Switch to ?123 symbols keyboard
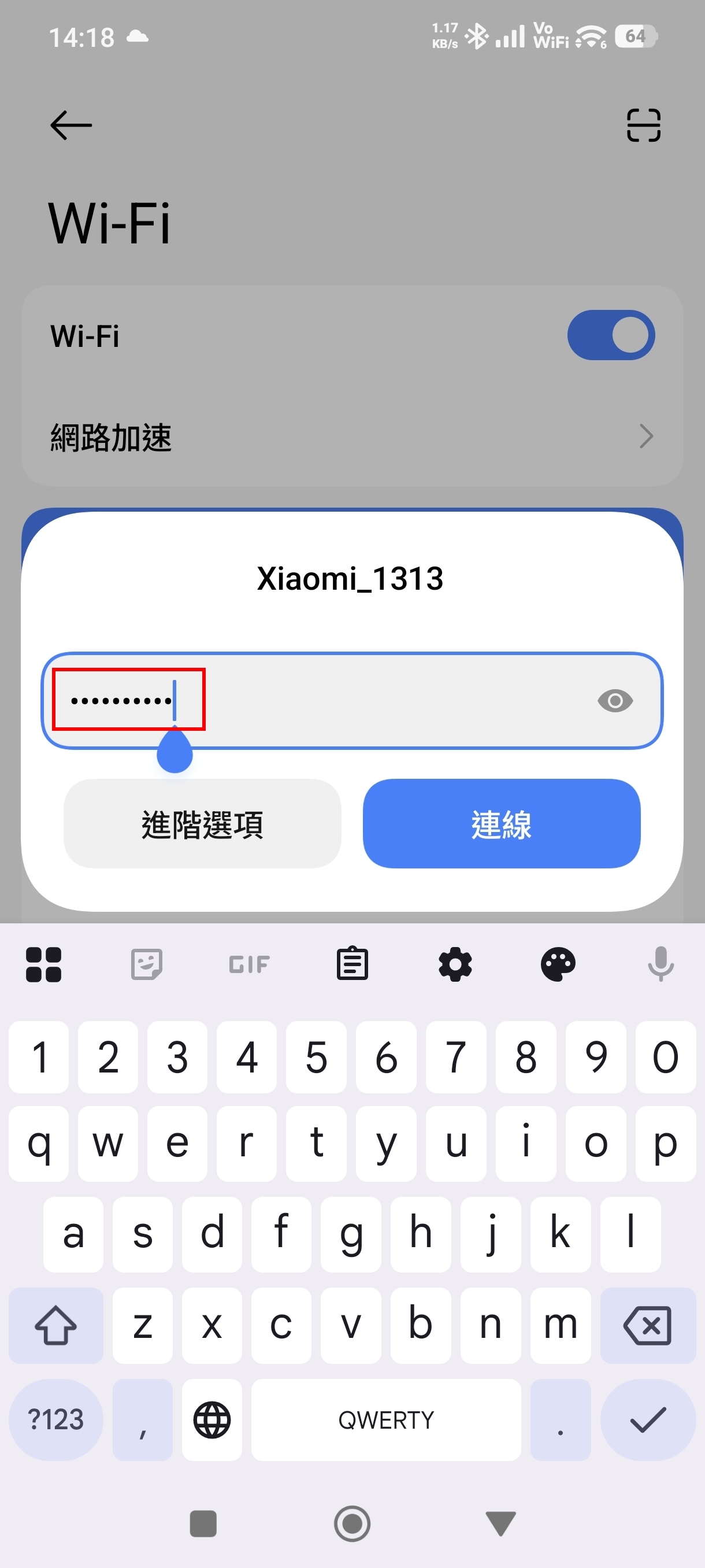 56,1419
